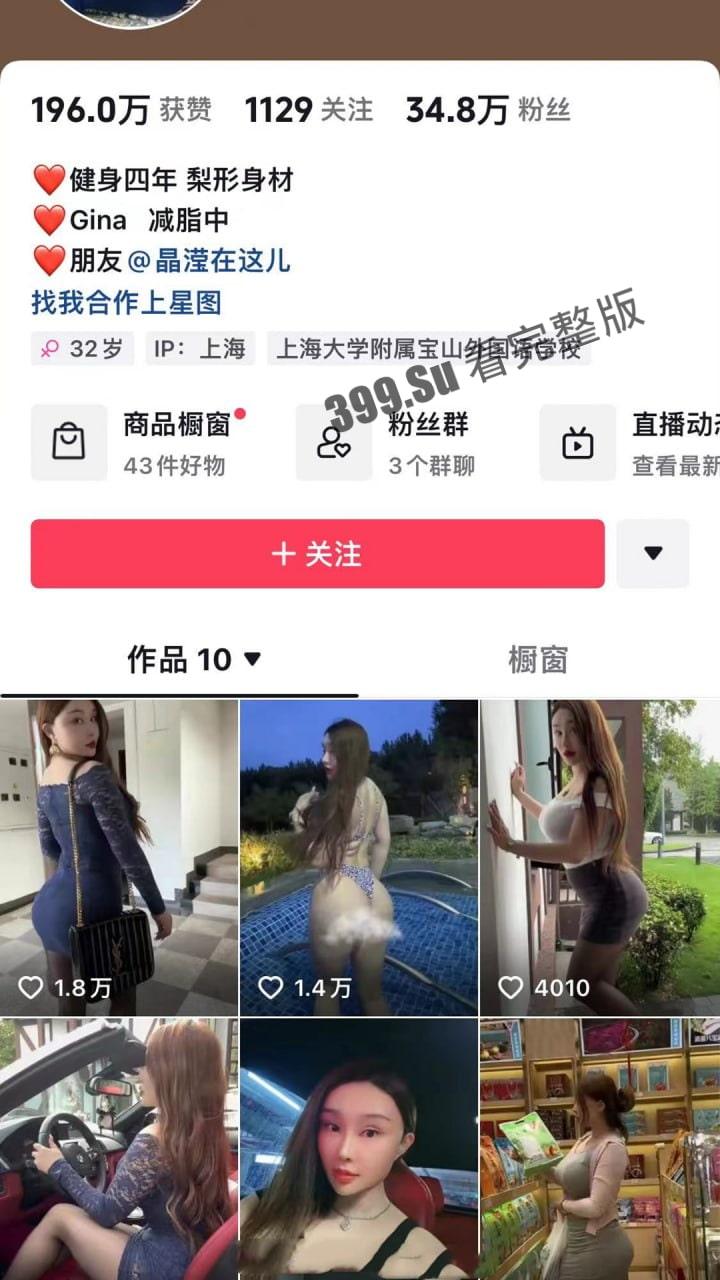Tap the @晶滢在这儿 mention link
The height and width of the screenshot is (1280, 720).
210,261
